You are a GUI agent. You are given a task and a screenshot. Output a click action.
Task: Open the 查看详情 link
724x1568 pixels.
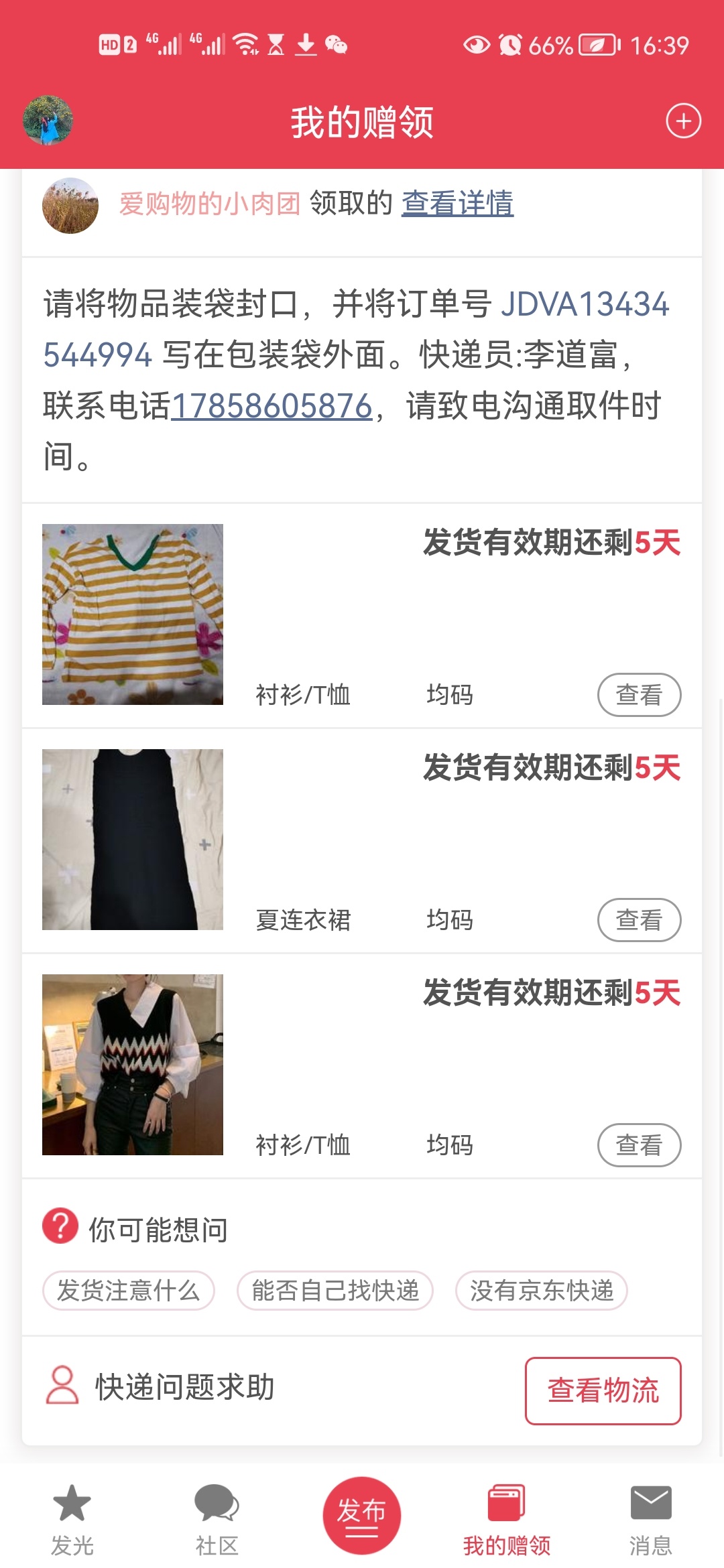click(457, 203)
